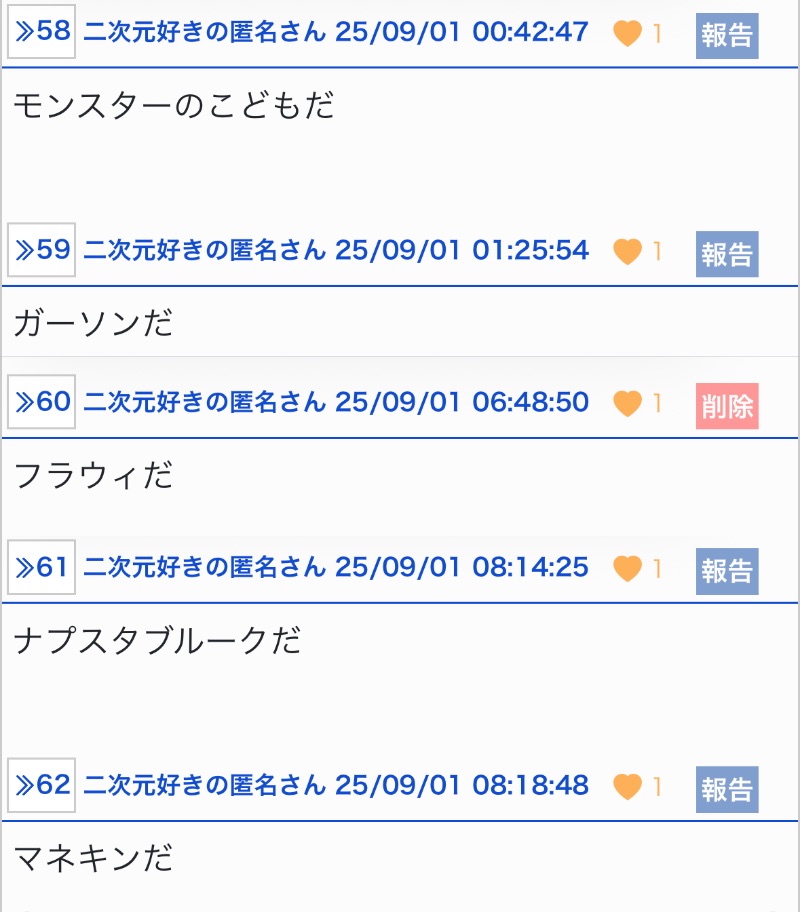The height and width of the screenshot is (912, 800).
Task: Give a heart to post 59
Action: (x=627, y=252)
